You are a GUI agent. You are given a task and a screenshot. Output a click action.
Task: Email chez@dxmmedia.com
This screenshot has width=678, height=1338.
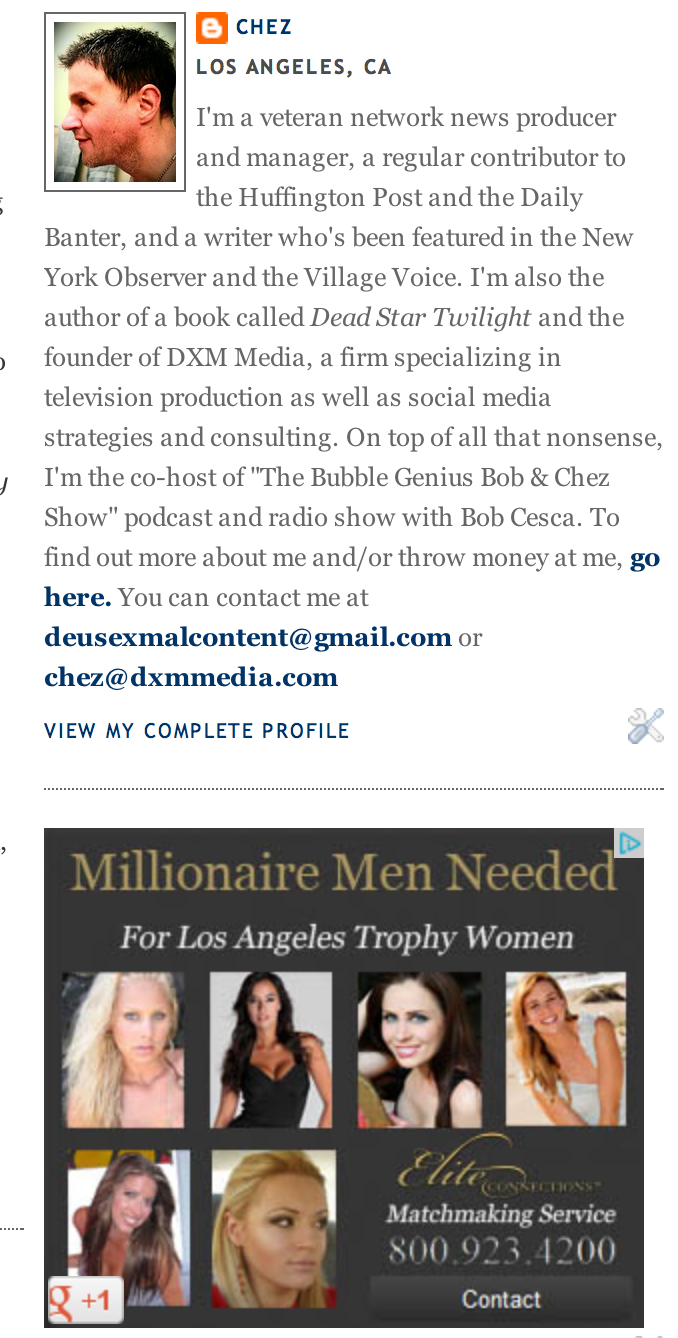click(191, 677)
